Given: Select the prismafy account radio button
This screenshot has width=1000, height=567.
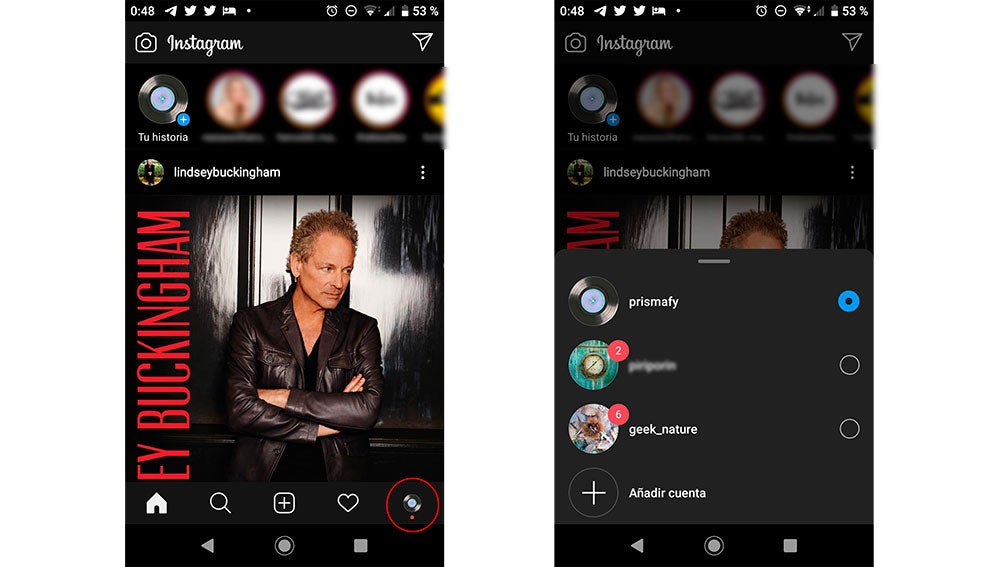Looking at the screenshot, I should pyautogui.click(x=849, y=301).
